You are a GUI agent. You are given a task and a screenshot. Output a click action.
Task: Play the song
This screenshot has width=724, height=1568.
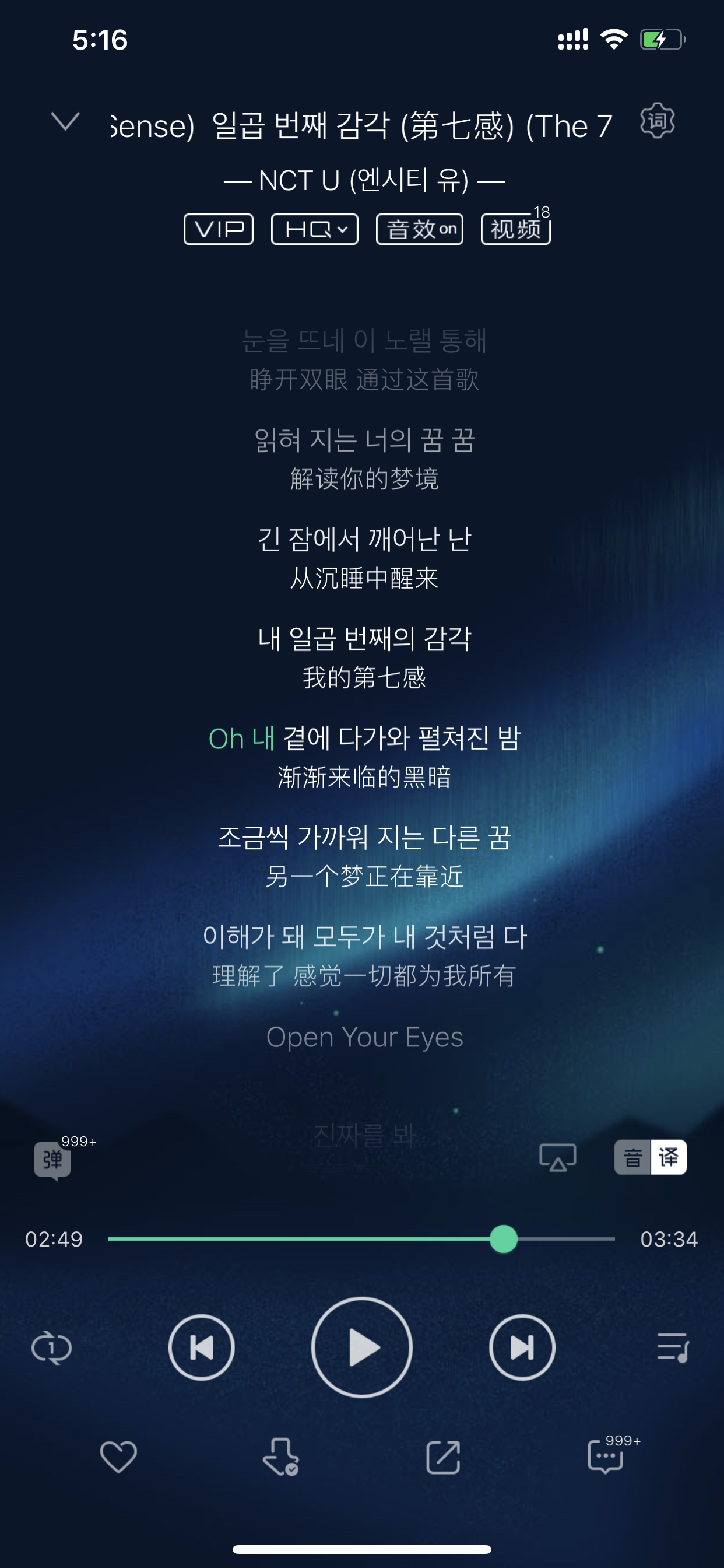coord(362,1347)
